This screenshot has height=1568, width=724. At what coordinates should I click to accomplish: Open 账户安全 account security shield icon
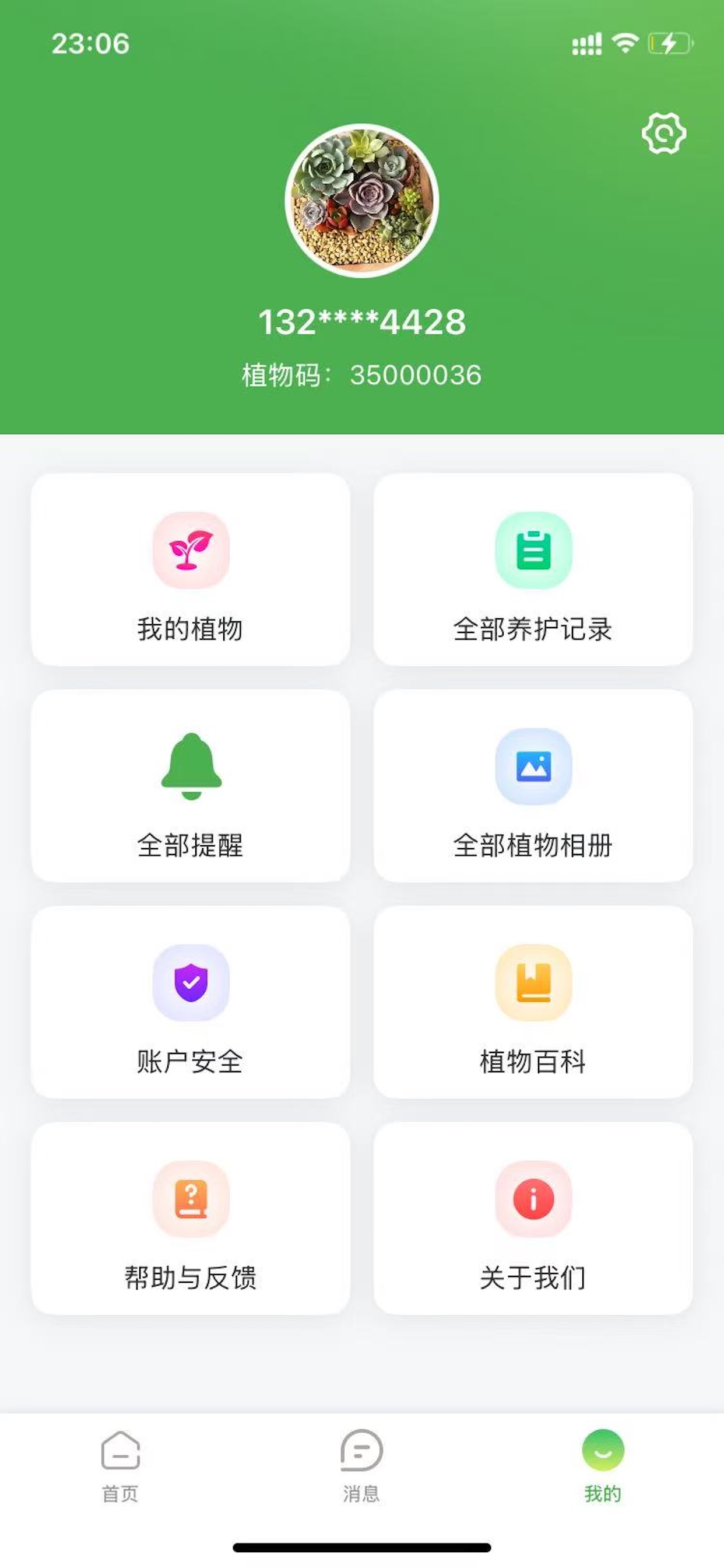pyautogui.click(x=191, y=986)
